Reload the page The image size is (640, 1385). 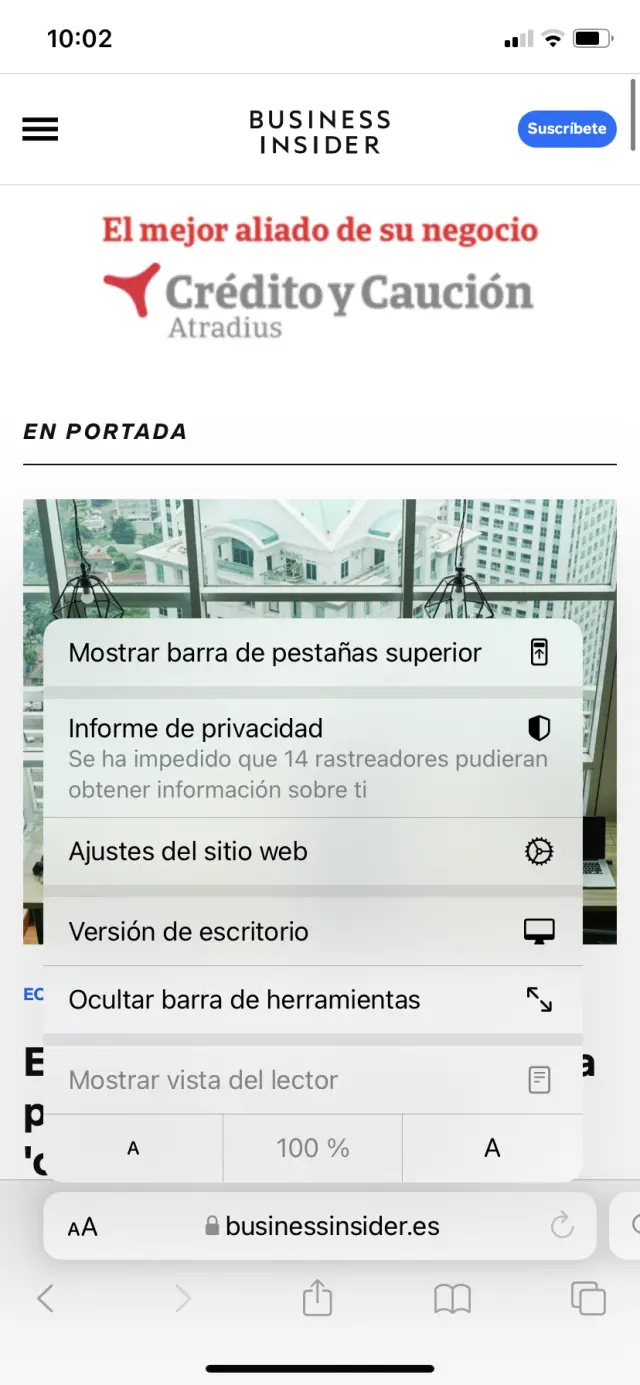click(x=563, y=1226)
